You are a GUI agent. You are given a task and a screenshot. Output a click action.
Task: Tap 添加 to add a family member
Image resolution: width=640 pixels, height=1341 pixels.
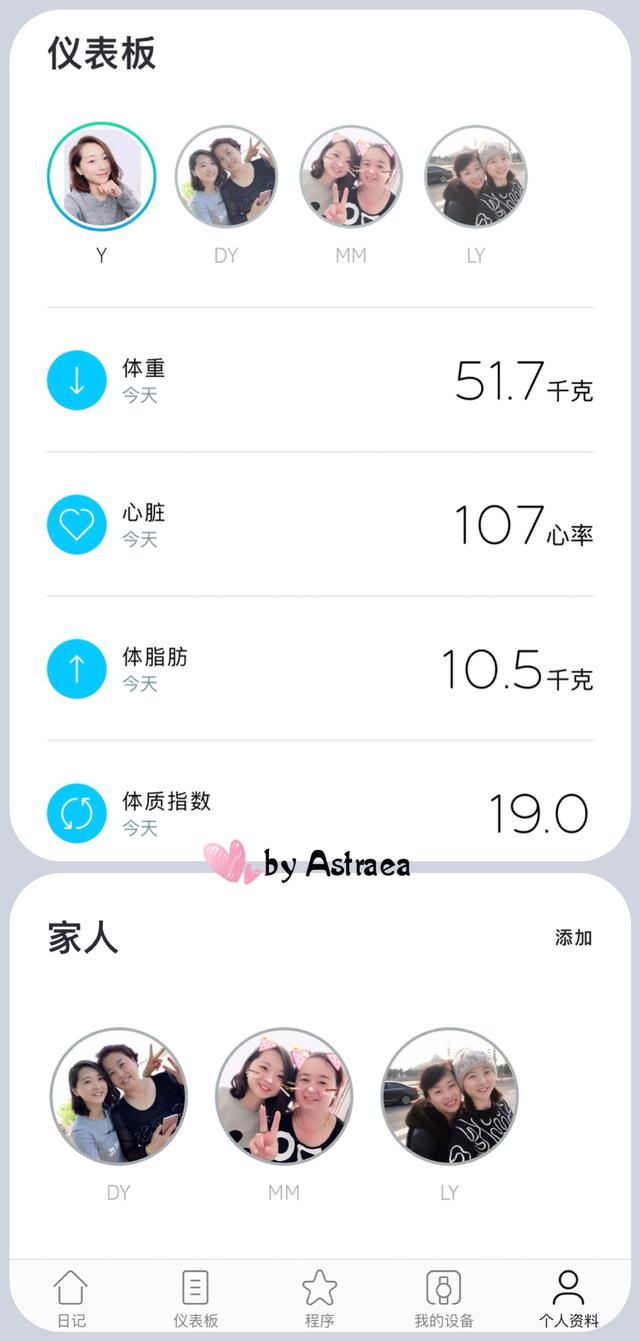[574, 937]
